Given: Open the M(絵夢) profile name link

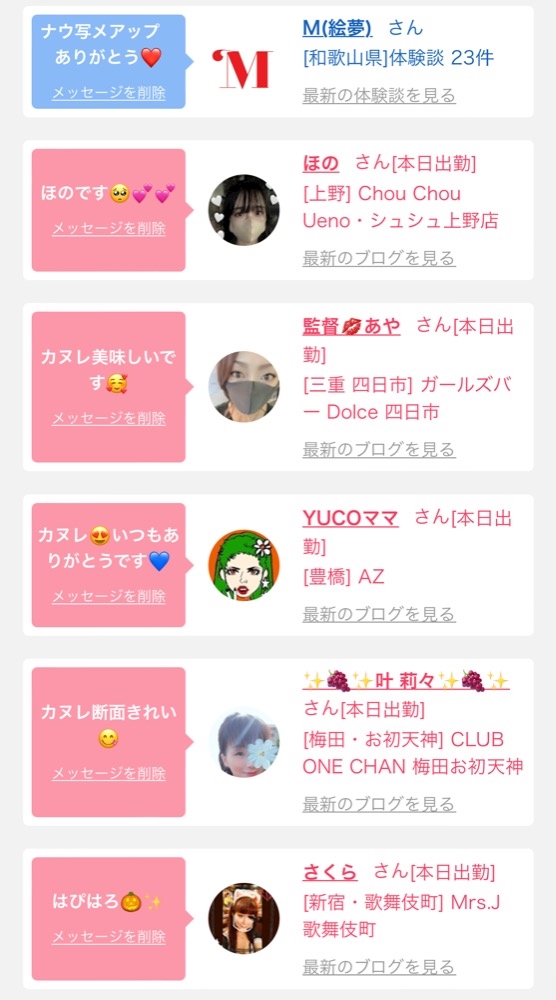Looking at the screenshot, I should (x=337, y=28).
